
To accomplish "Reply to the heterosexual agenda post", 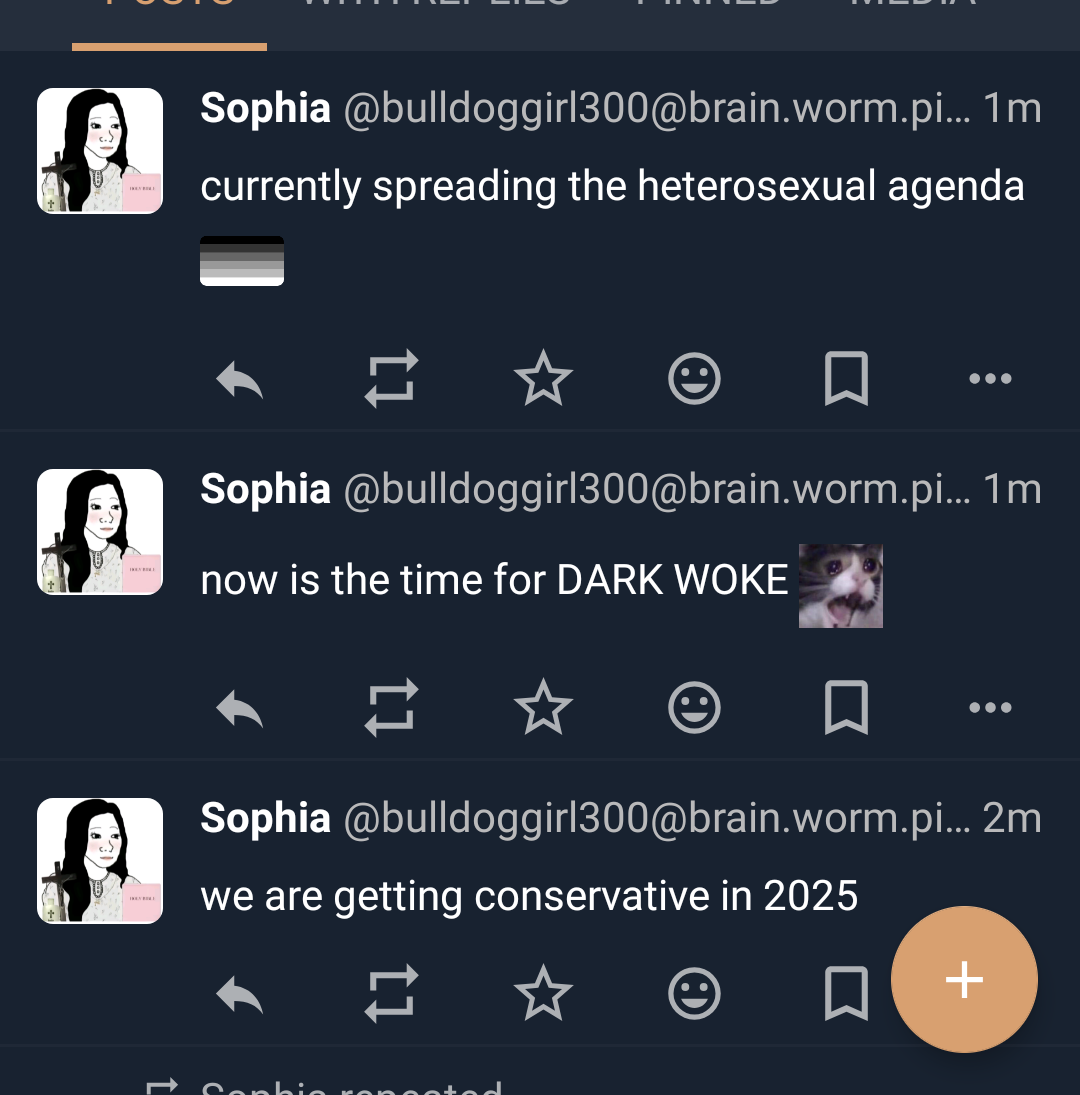I will coord(240,380).
